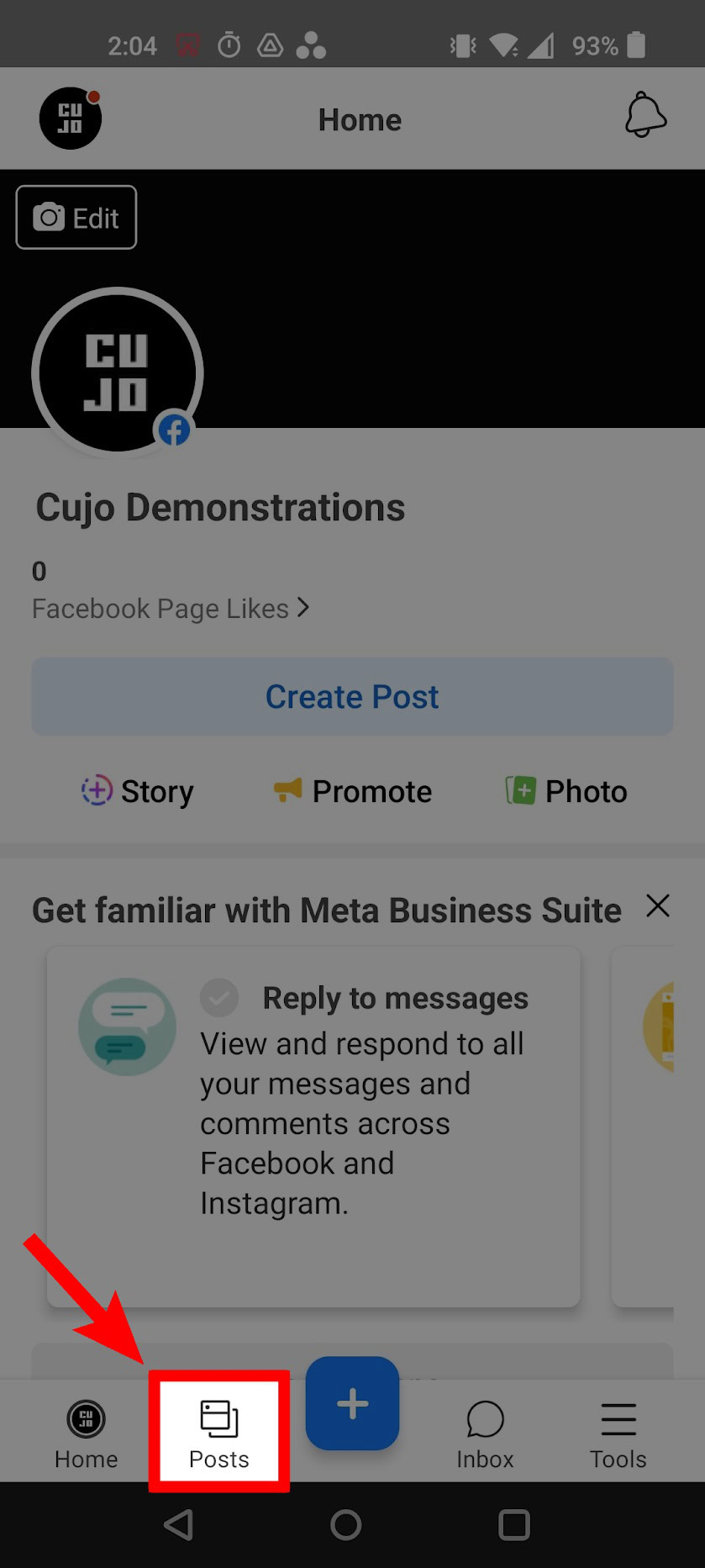Dismiss the Get familiar with Meta Business Suite section
This screenshot has height=1568, width=705.
(657, 905)
